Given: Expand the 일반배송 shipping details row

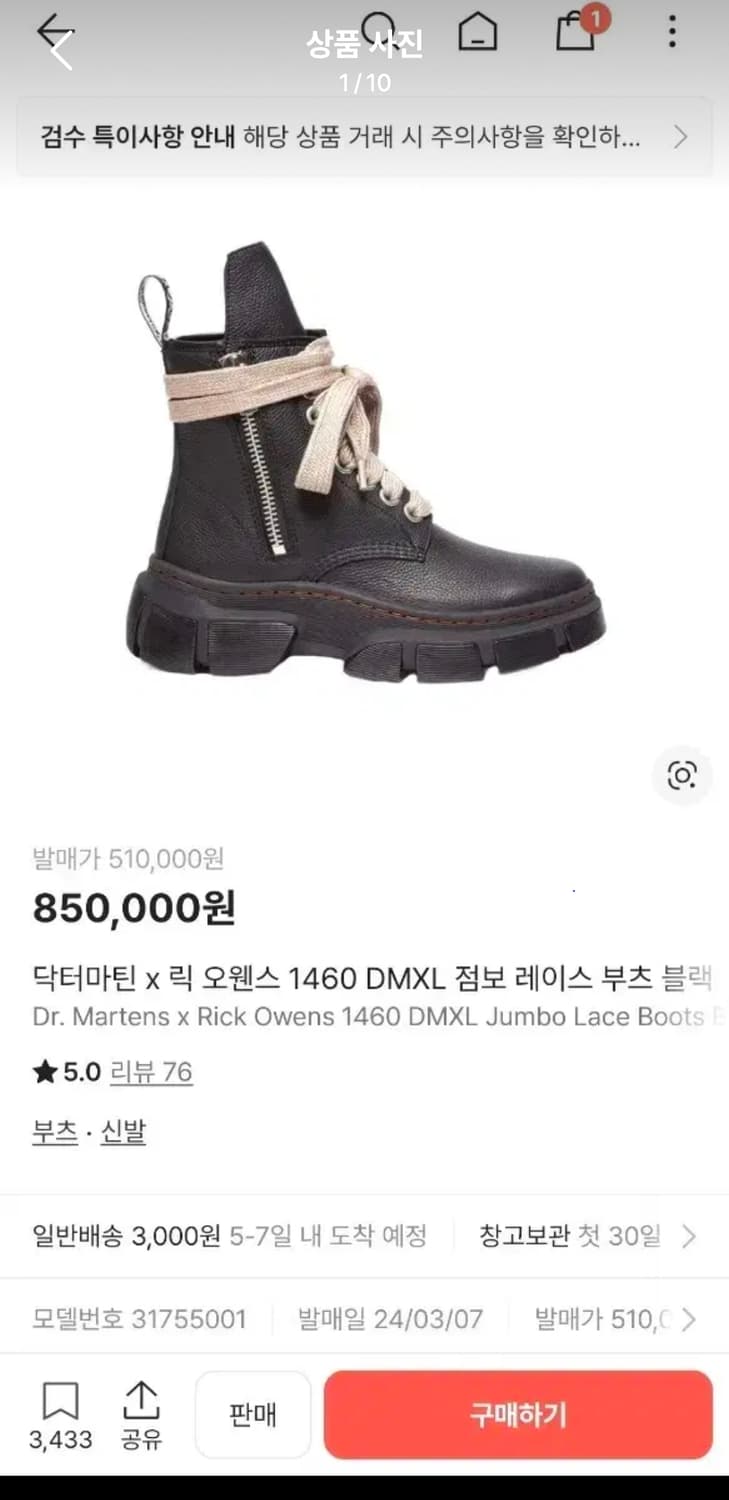Looking at the screenshot, I should point(364,1236).
